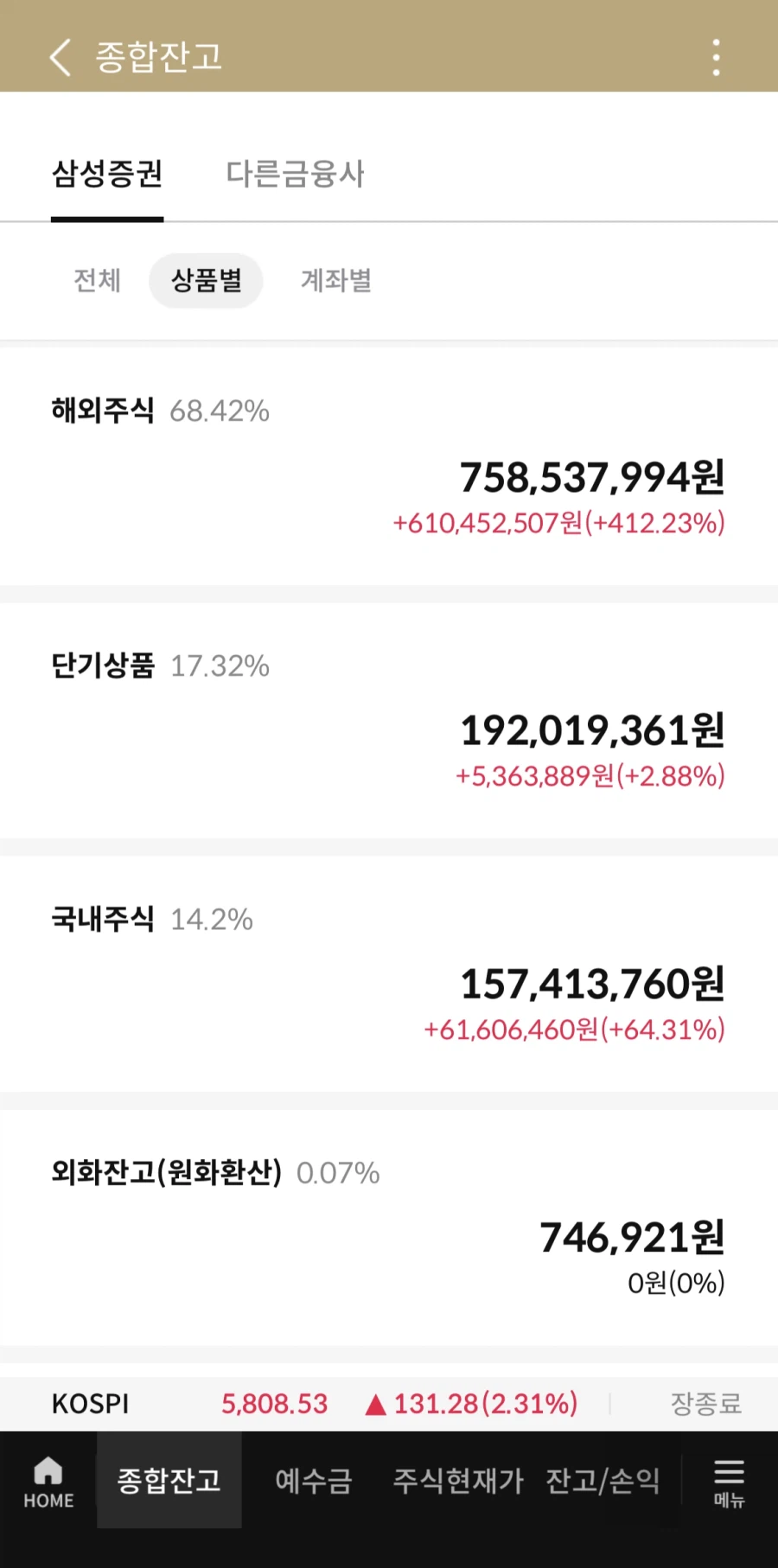Enable the 상품별 filter chip
This screenshot has height=1568, width=778.
coord(206,281)
